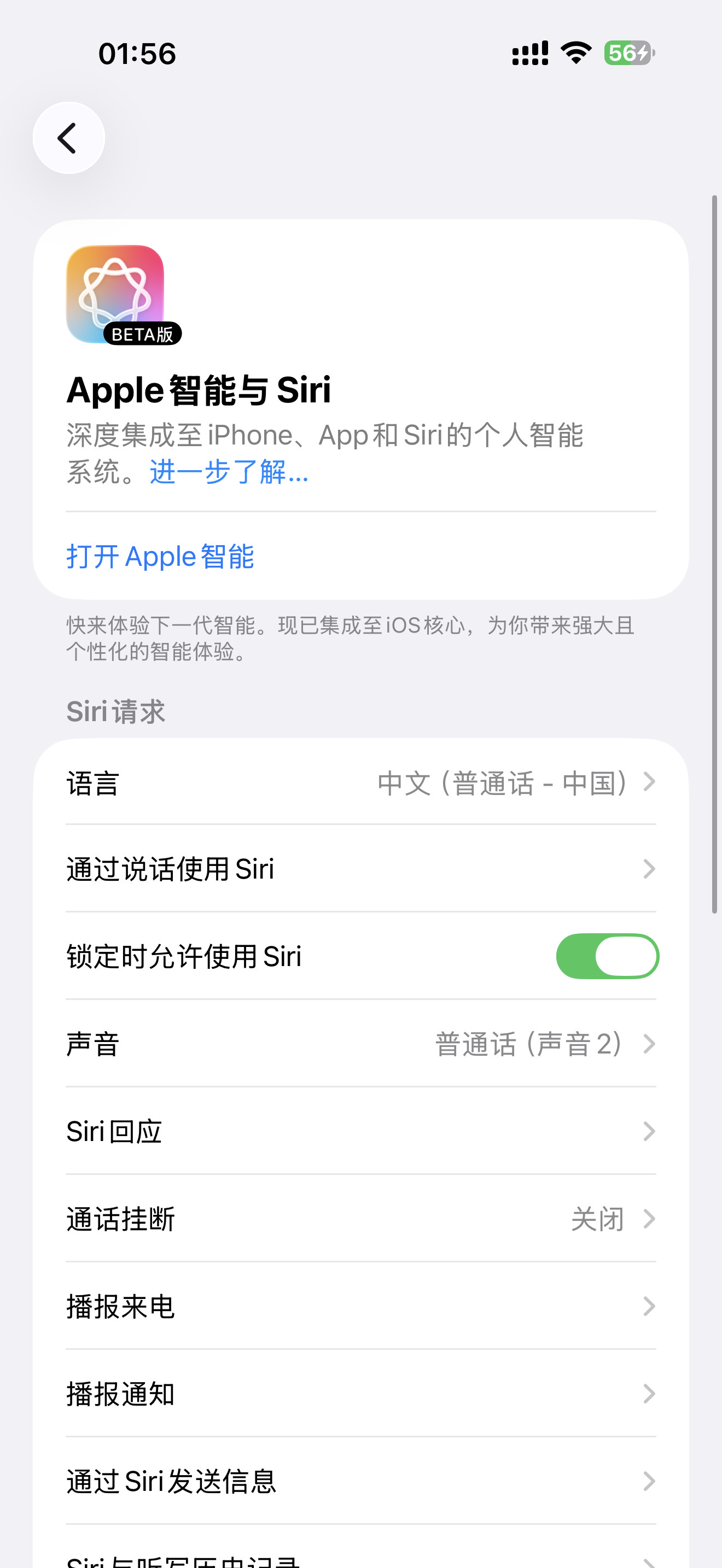Open the 播报来电 settings
This screenshot has height=1568, width=722.
click(361, 1306)
